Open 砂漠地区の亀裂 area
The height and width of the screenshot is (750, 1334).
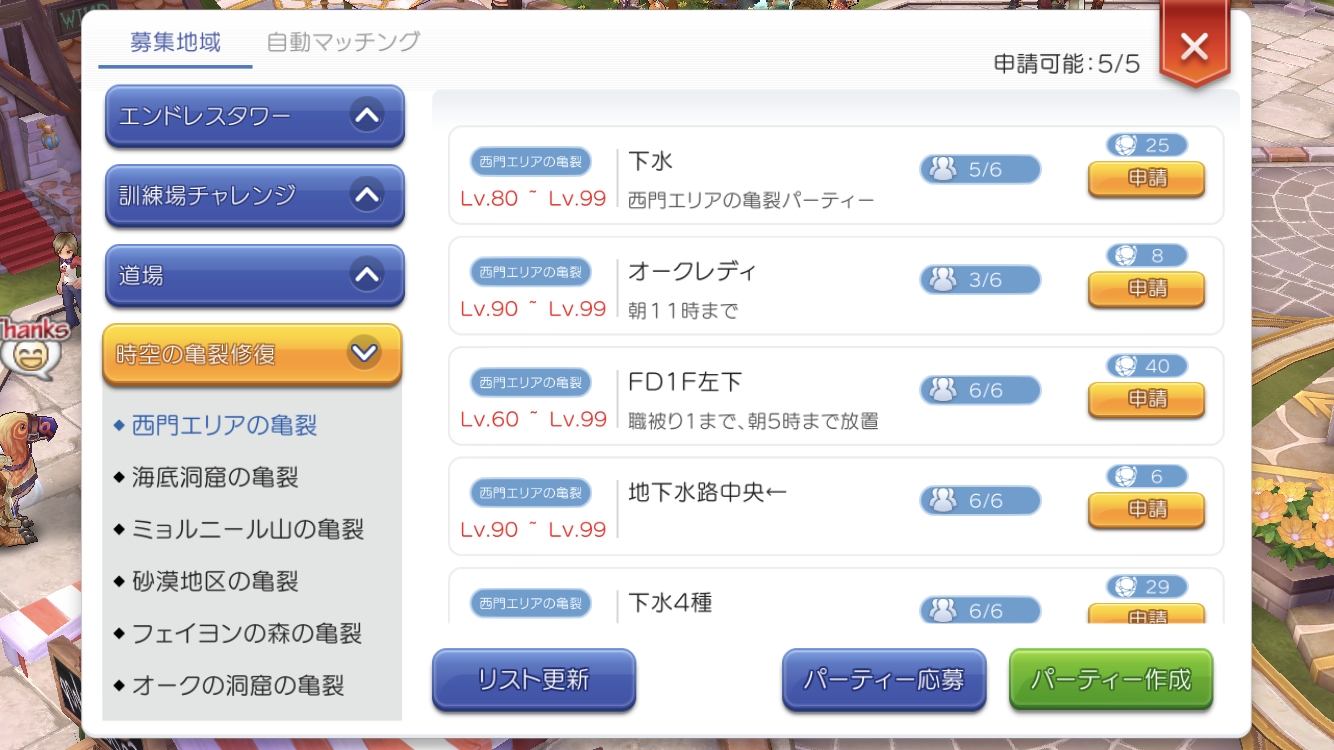click(x=215, y=581)
